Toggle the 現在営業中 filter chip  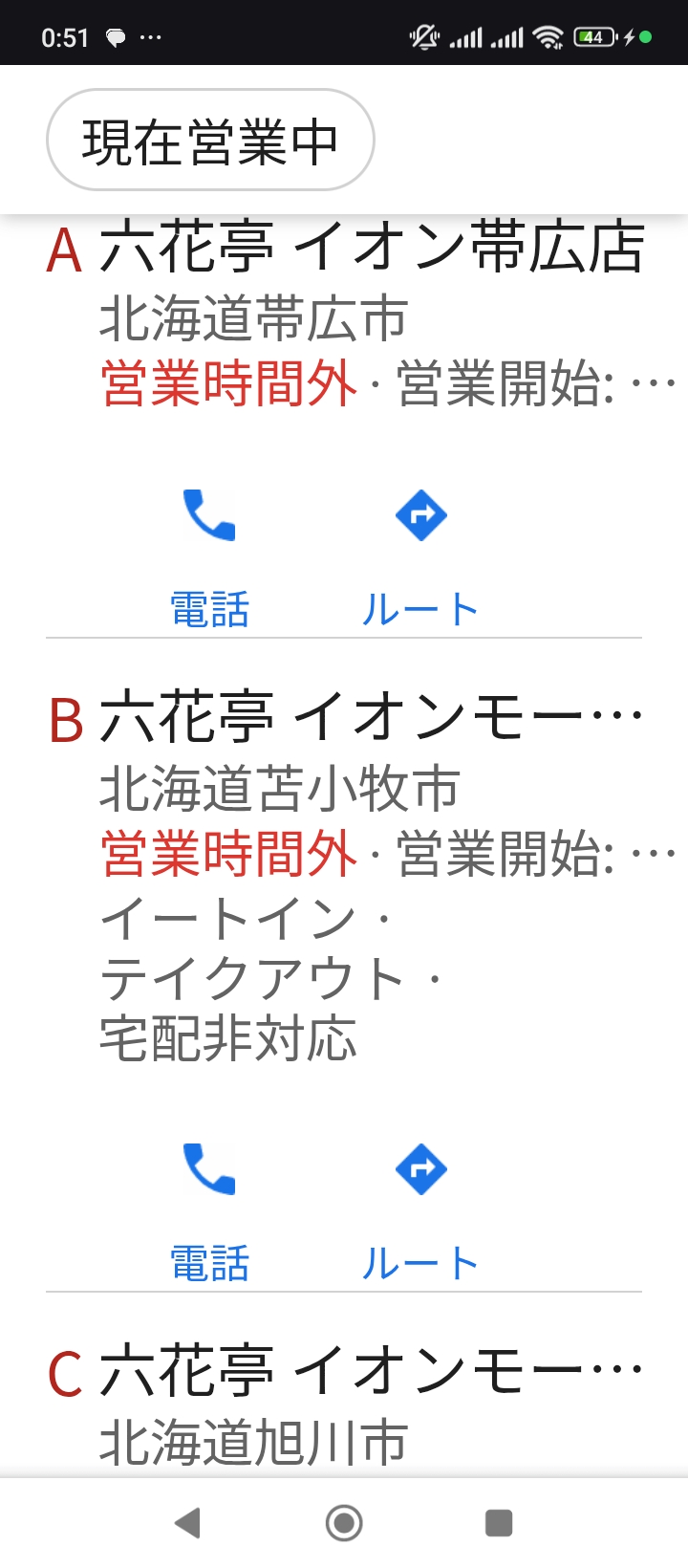(x=210, y=141)
